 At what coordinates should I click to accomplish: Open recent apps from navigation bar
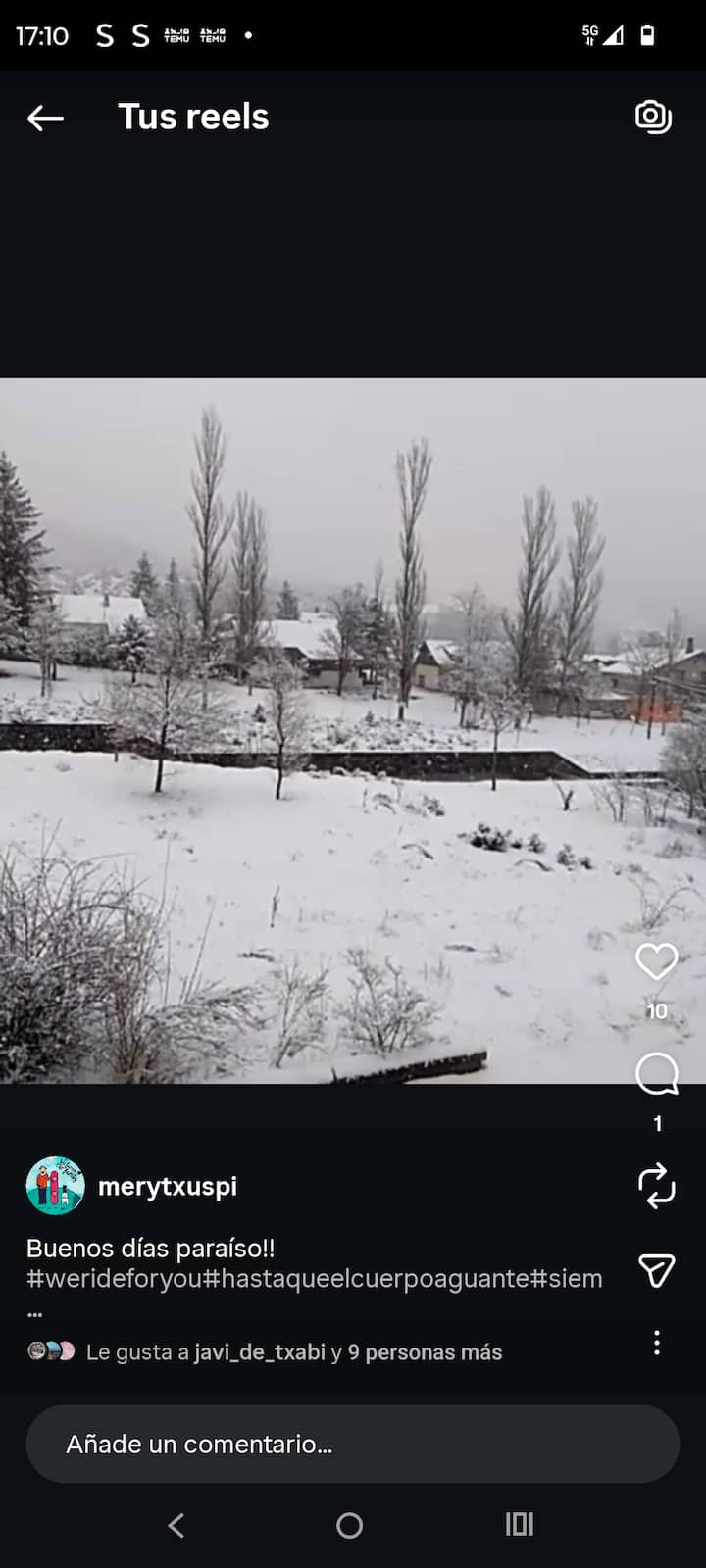click(520, 1524)
